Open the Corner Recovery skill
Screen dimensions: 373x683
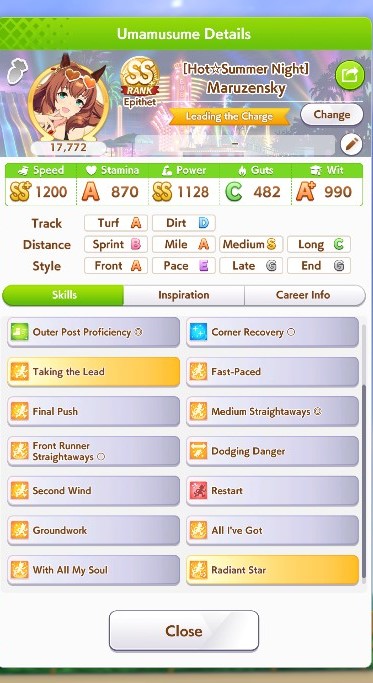[272, 332]
